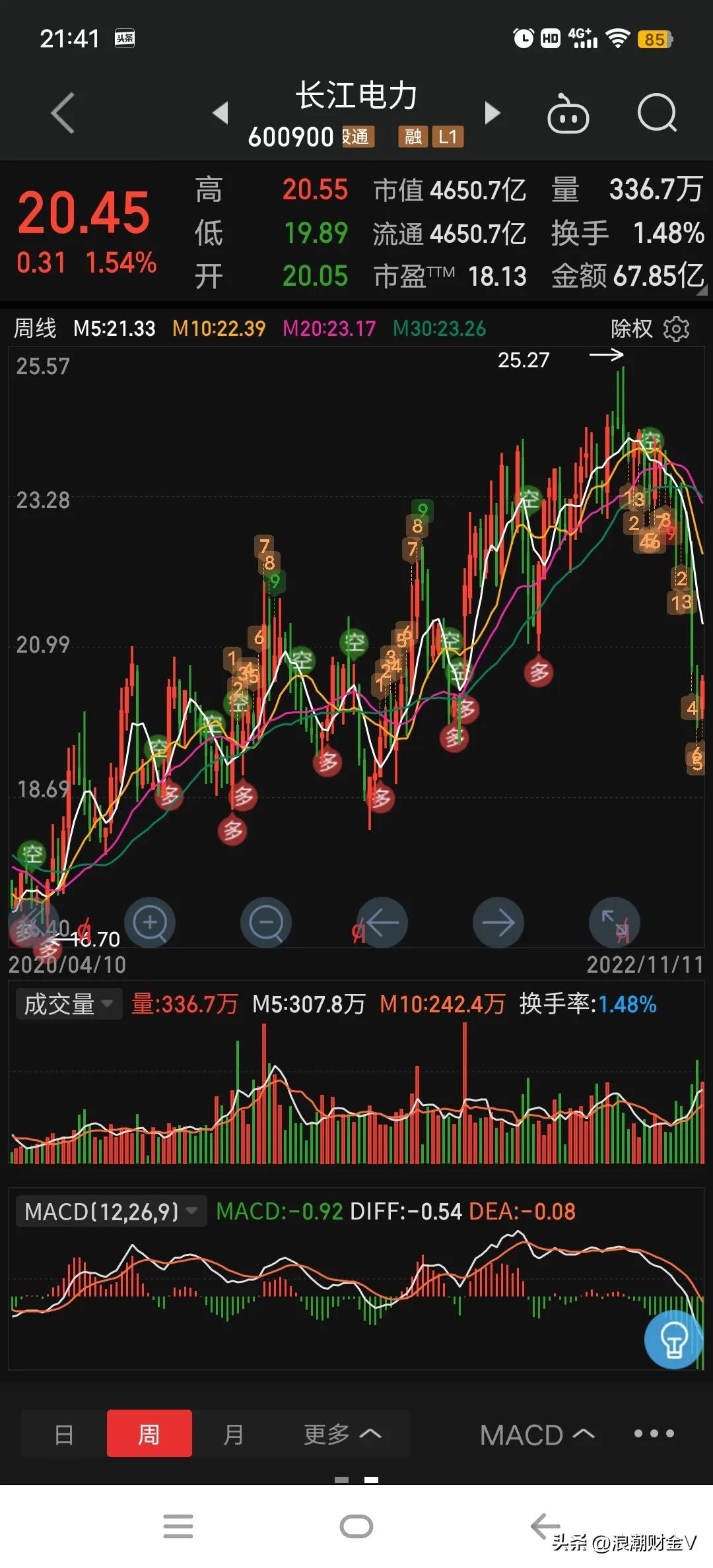713x1568 pixels.
Task: Open the 成交量 volume indicator dropdown
Action: click(x=68, y=1004)
